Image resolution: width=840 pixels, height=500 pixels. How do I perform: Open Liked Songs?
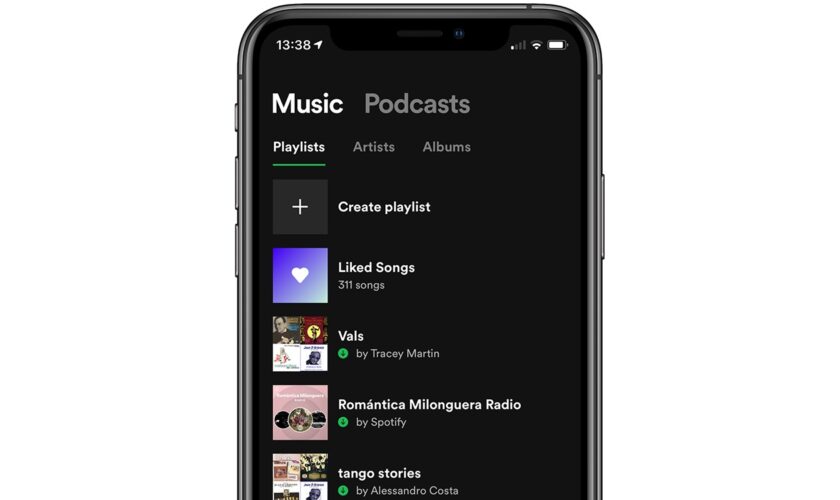(376, 275)
